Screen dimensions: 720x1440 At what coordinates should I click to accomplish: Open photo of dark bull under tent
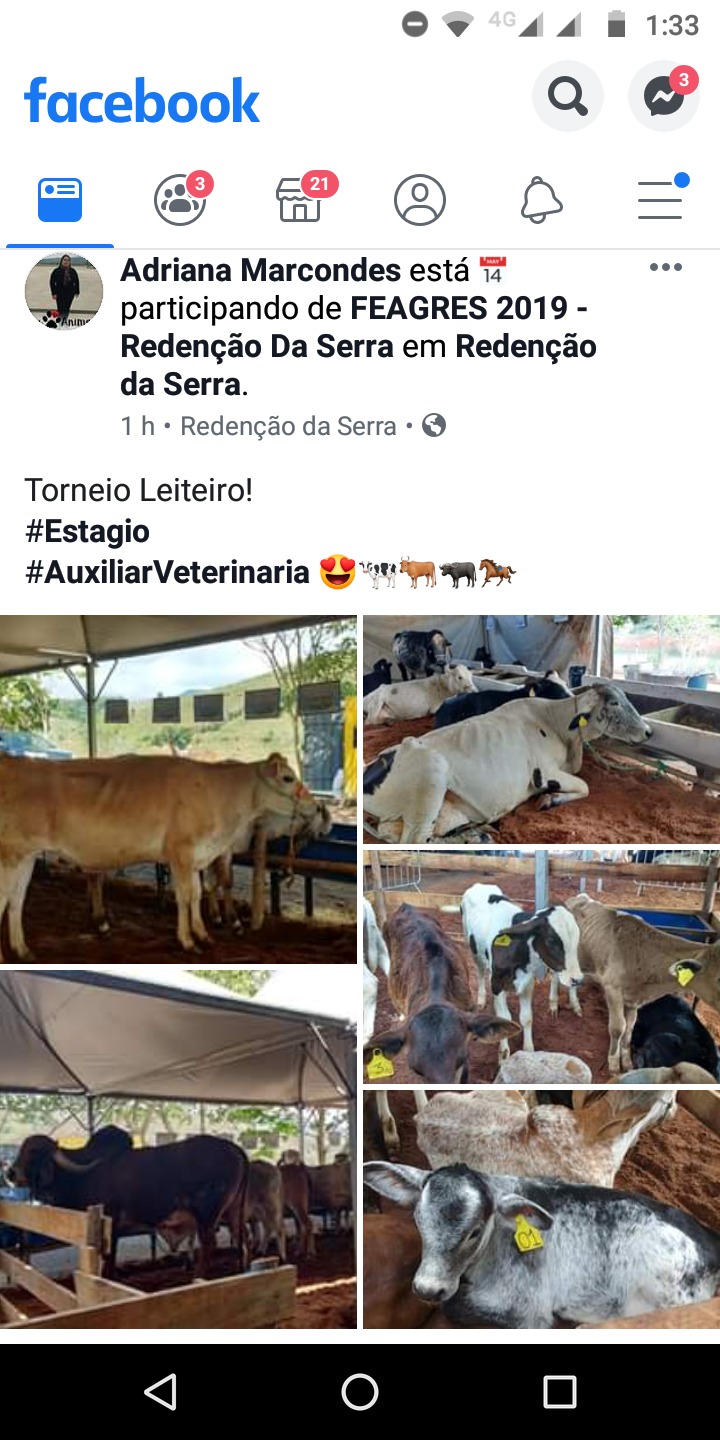click(x=178, y=1148)
